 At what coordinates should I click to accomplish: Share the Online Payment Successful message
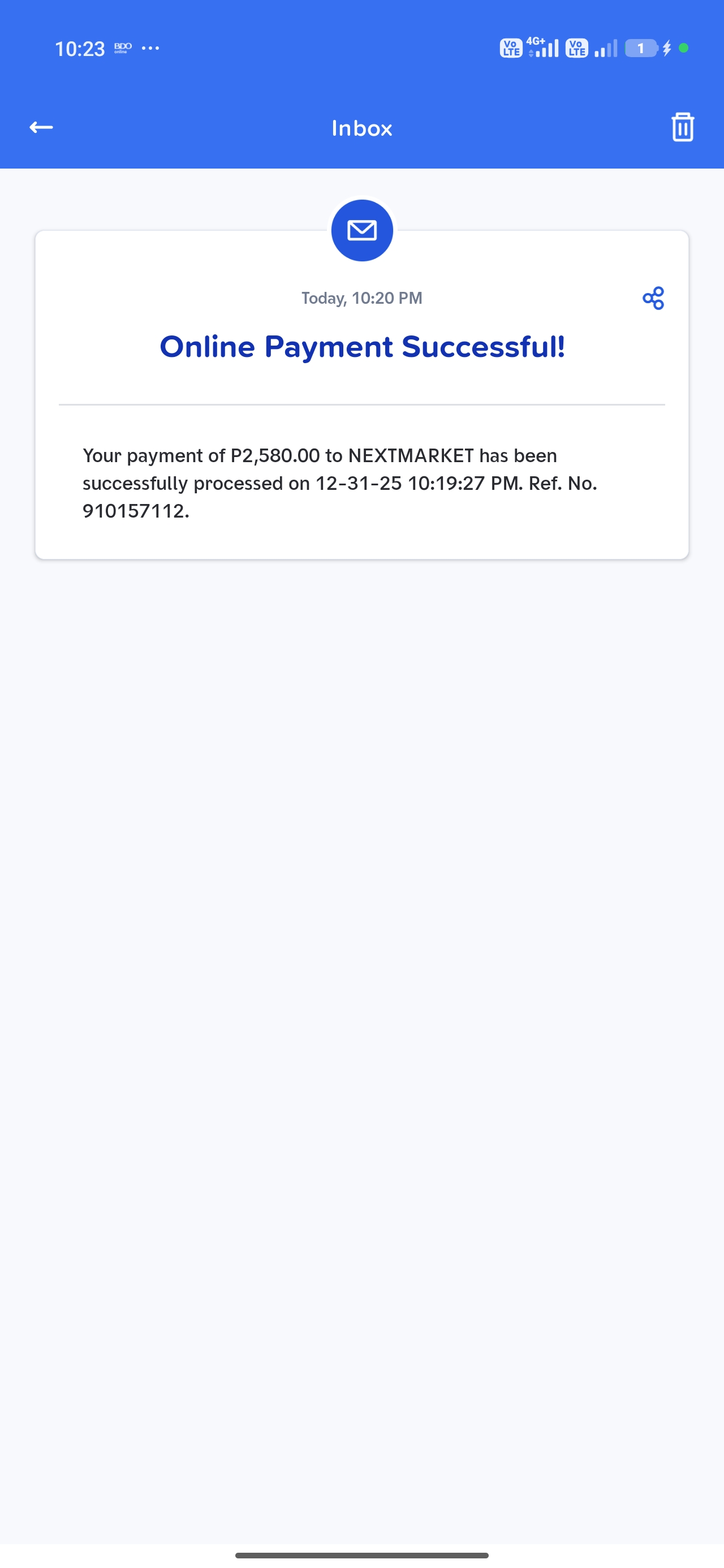tap(653, 298)
